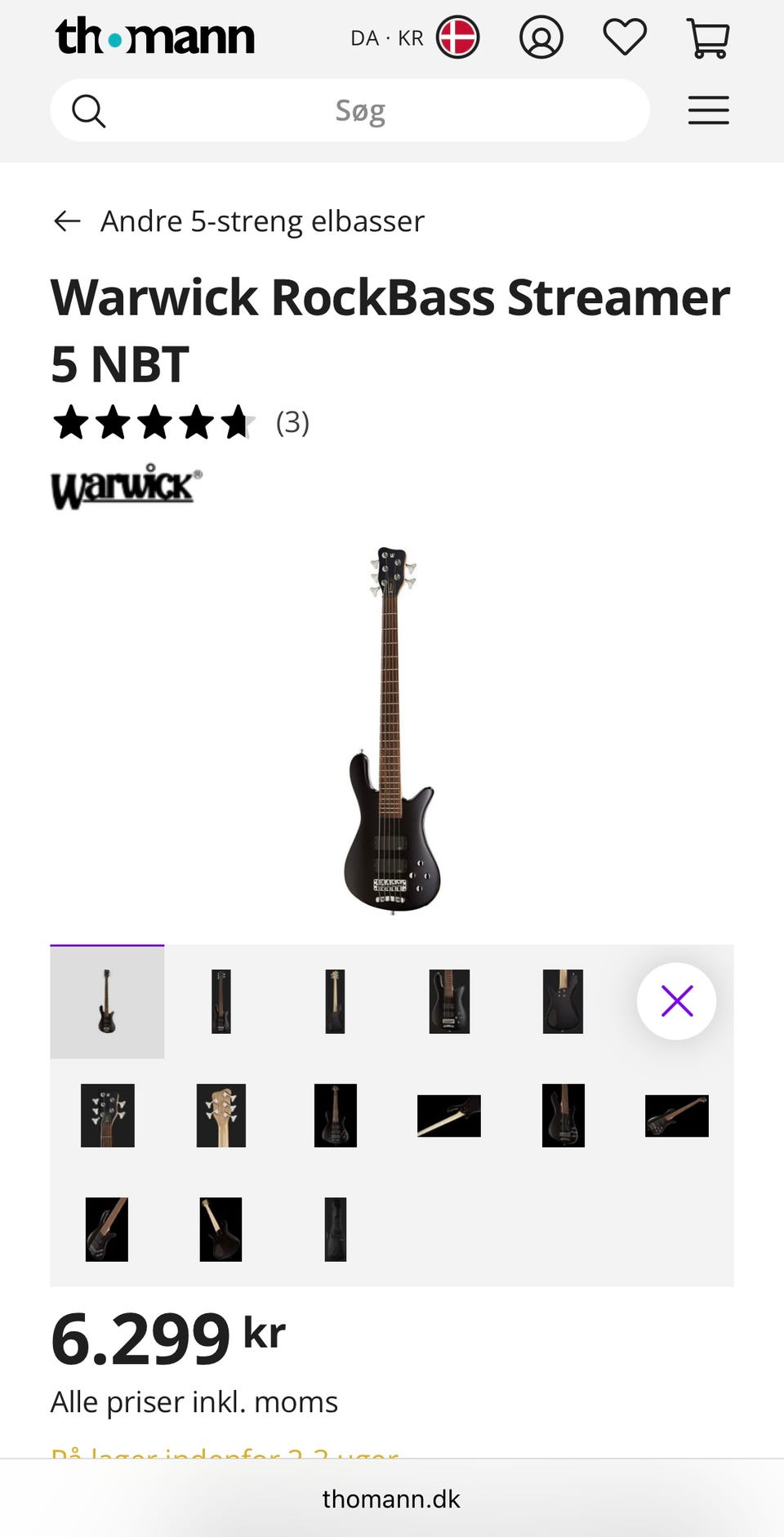This screenshot has height=1537, width=784.
Task: Show the horizontal lying bass thumbnail
Action: pyautogui.click(x=676, y=1116)
